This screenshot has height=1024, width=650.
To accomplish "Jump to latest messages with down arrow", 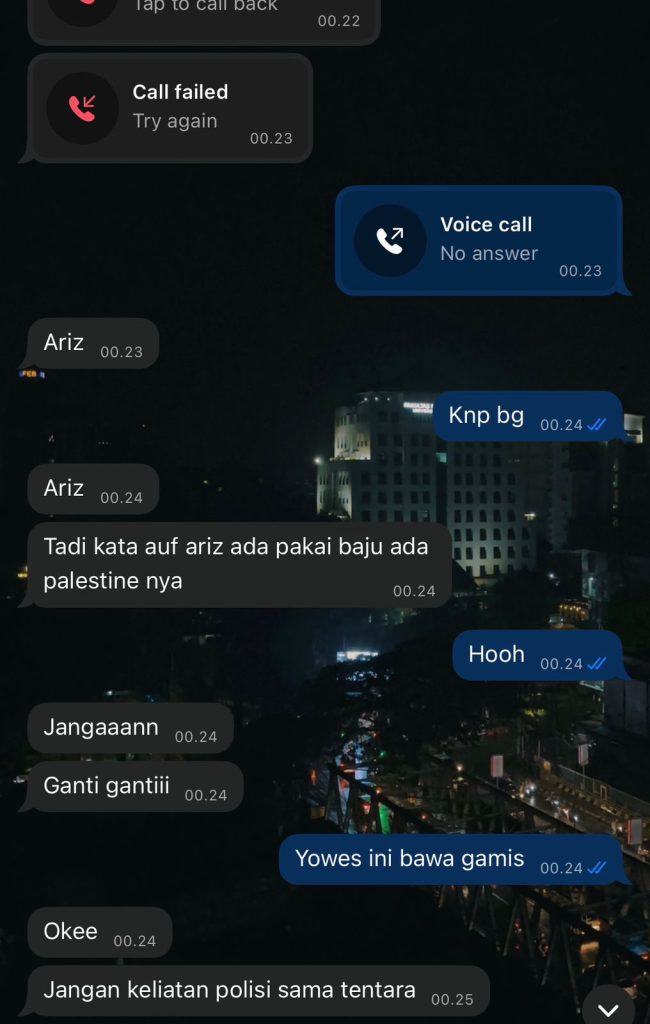I will coord(608,1005).
